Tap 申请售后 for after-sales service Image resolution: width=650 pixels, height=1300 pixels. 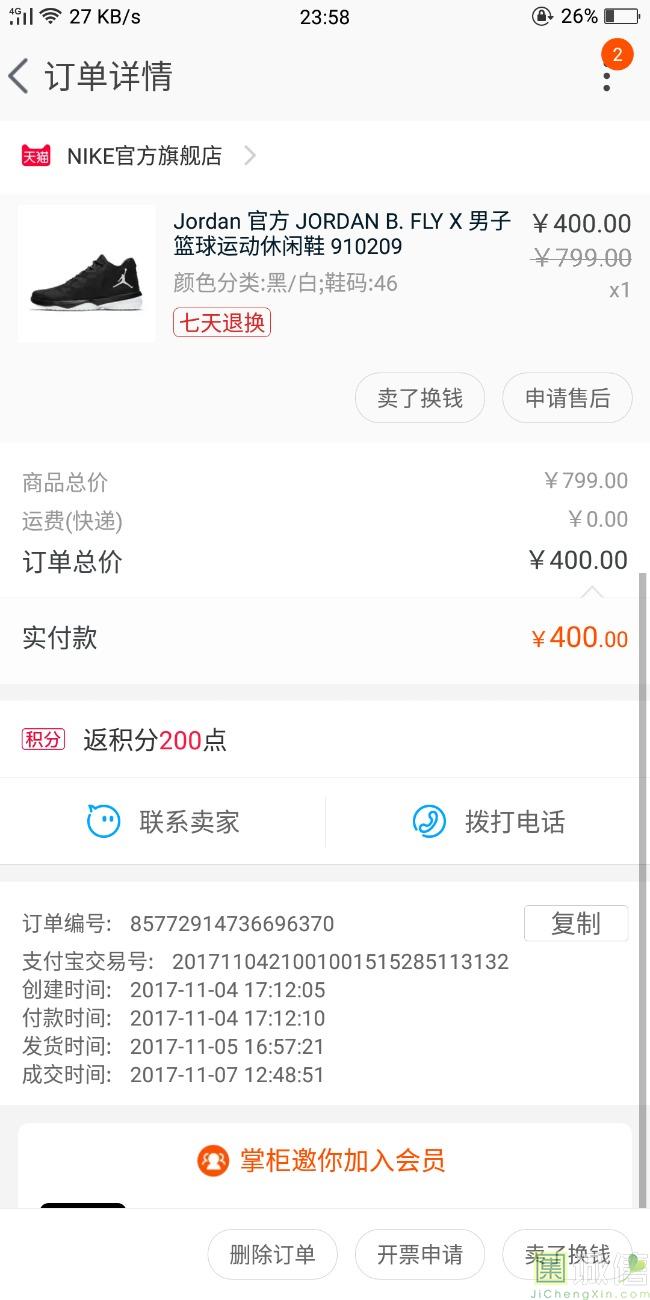(x=567, y=398)
